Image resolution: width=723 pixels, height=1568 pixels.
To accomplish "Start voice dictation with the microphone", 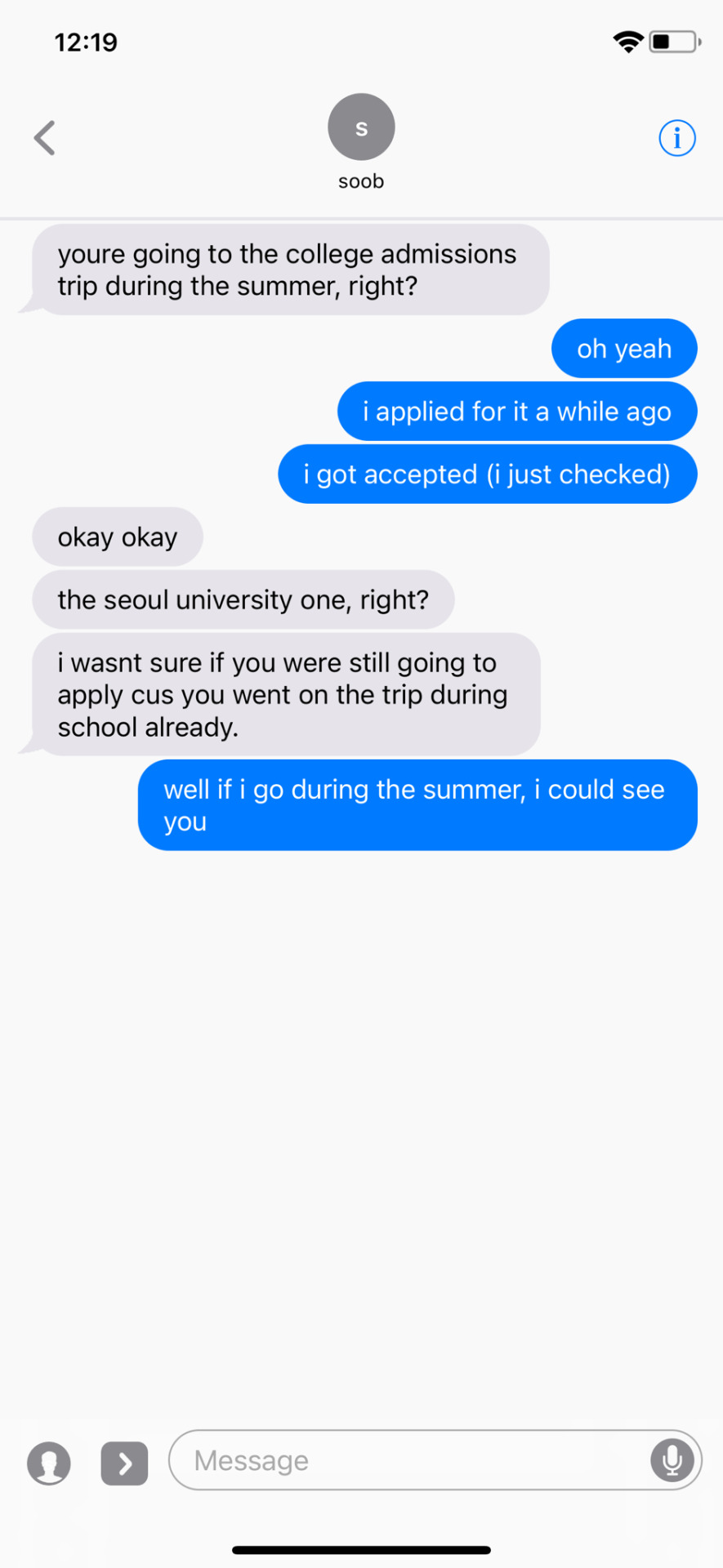I will 672,1459.
